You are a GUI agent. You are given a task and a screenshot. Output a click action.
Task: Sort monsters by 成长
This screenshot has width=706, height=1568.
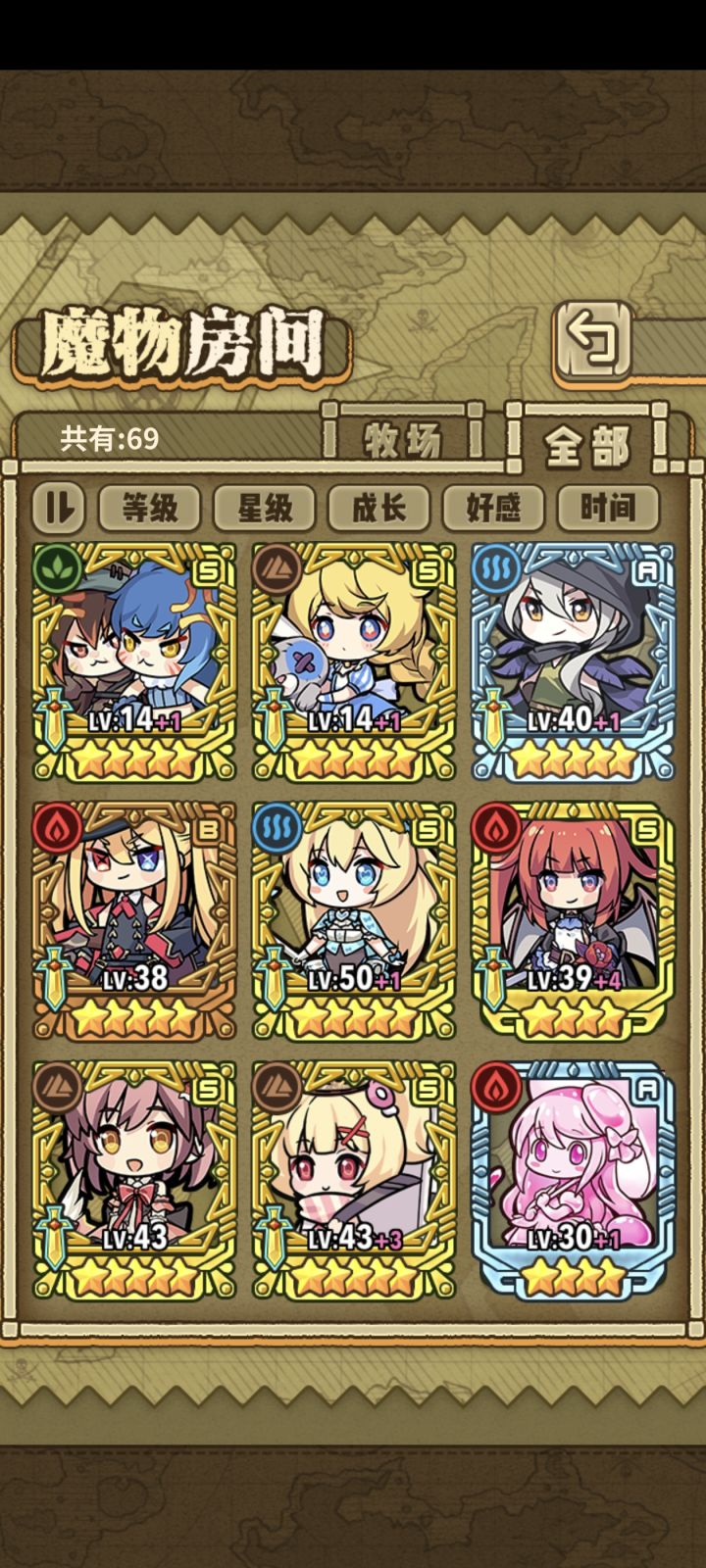click(379, 508)
